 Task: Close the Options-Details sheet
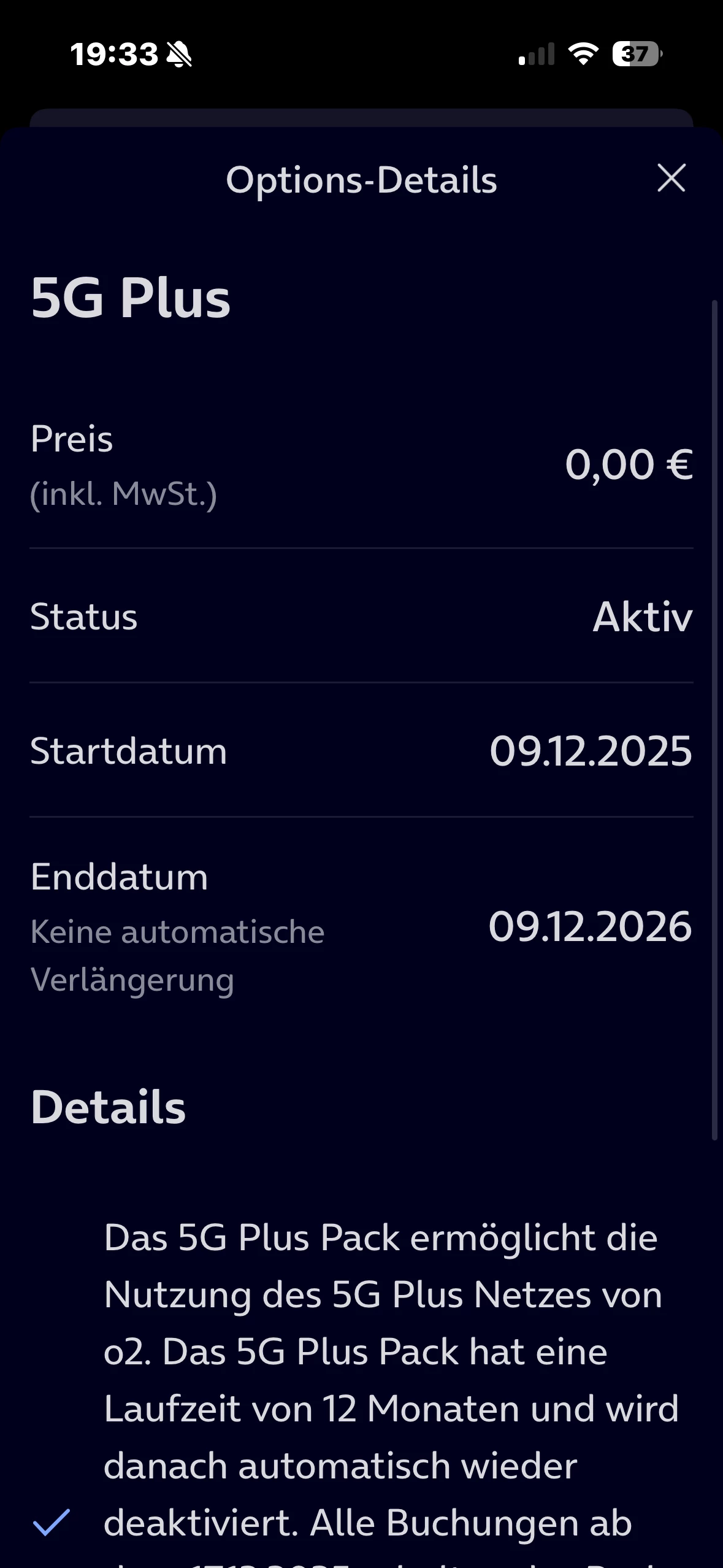(x=671, y=178)
